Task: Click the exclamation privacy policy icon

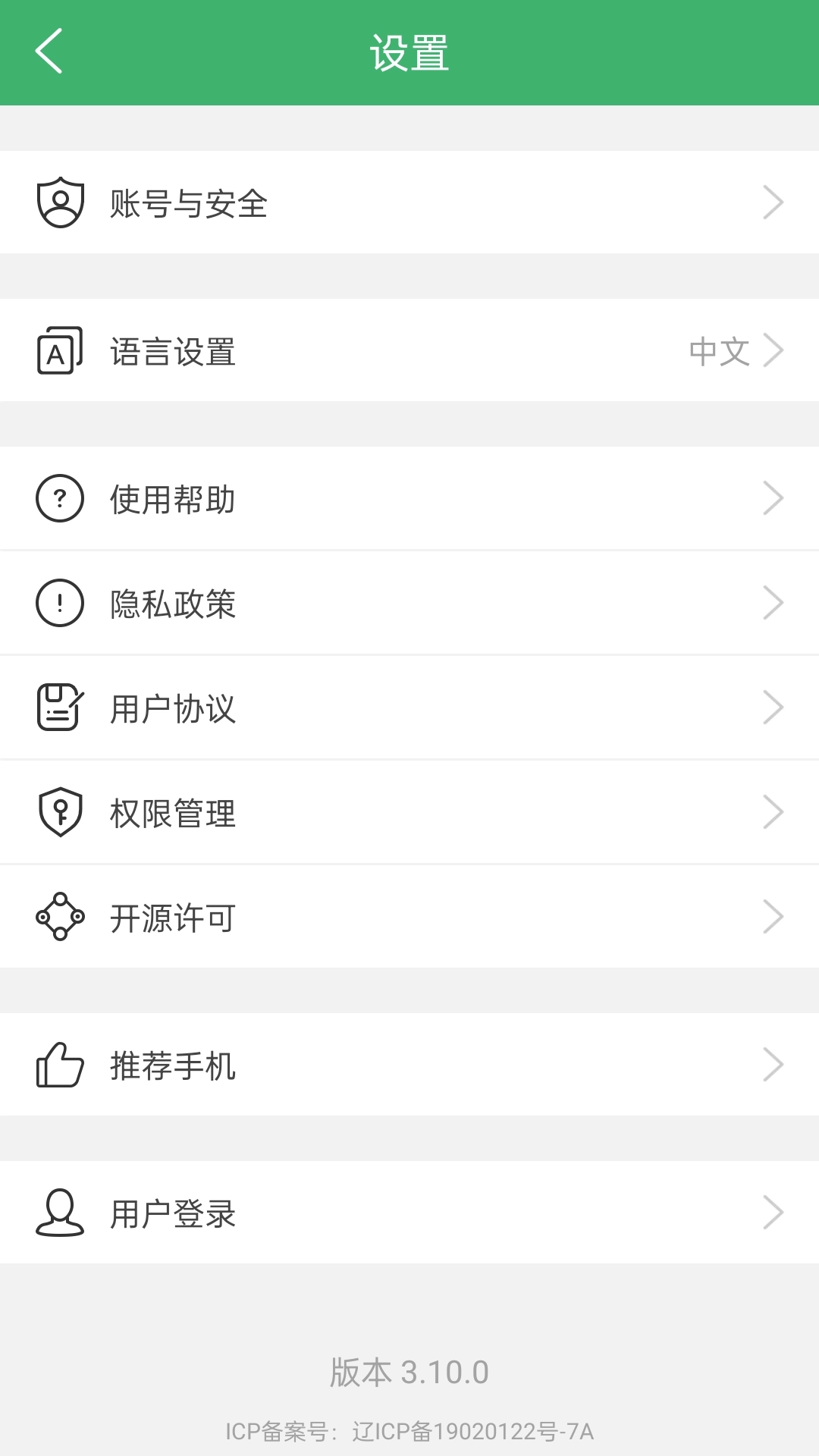Action: [60, 602]
